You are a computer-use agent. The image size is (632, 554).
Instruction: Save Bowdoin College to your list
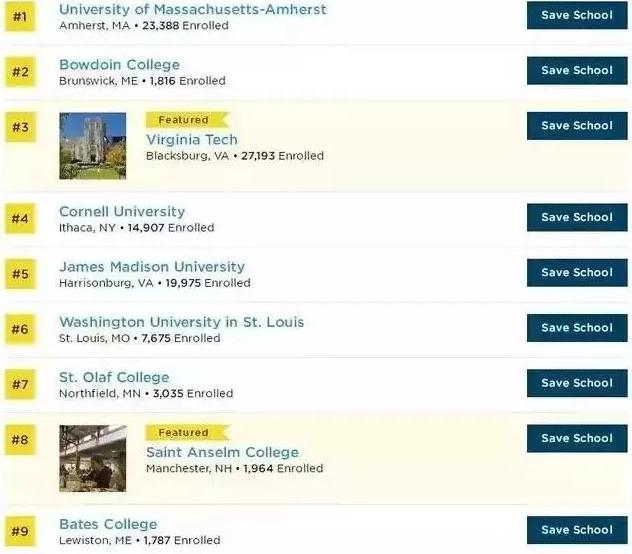point(577,70)
